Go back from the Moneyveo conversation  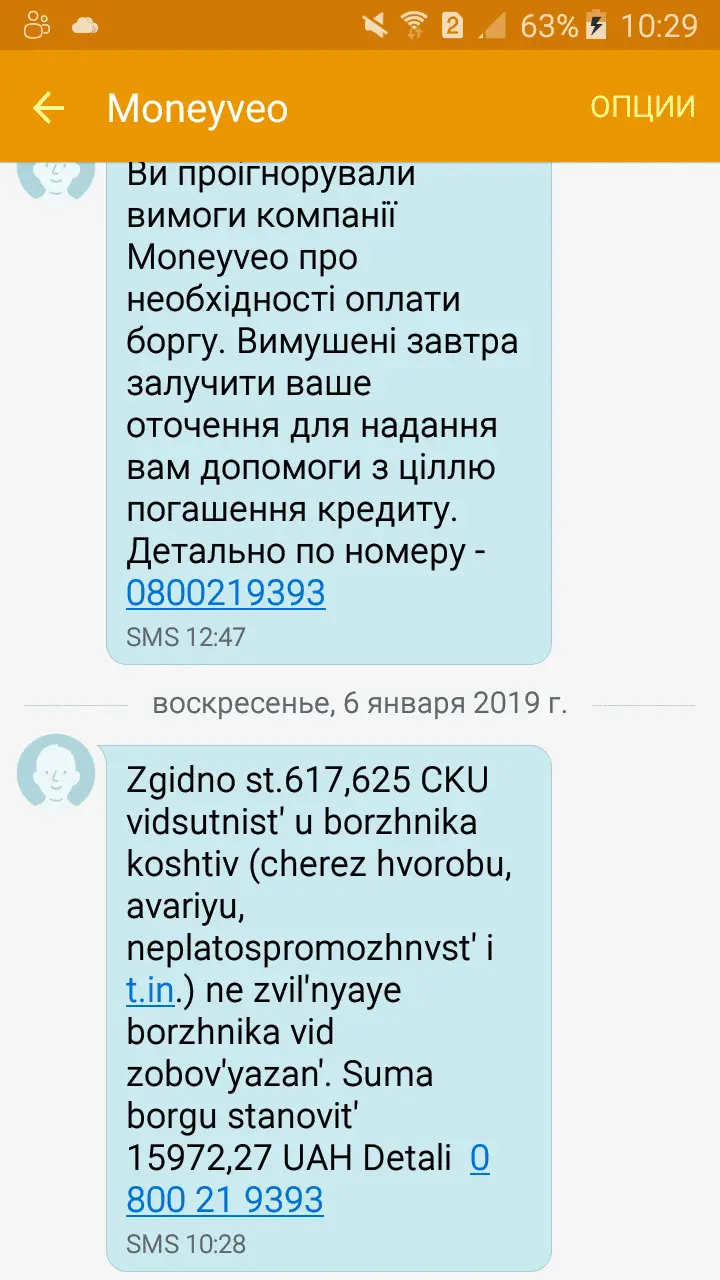(x=48, y=108)
